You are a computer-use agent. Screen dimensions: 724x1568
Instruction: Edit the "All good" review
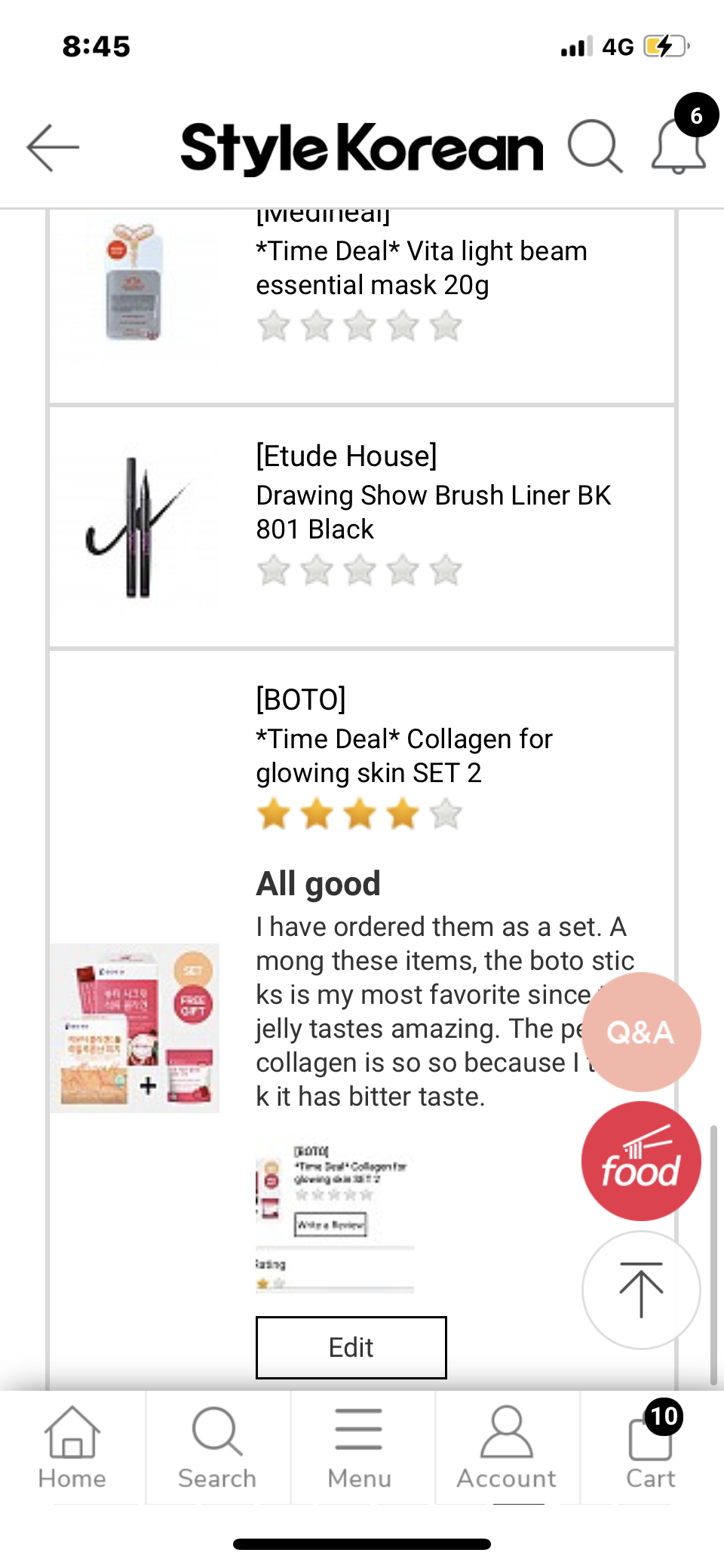click(x=351, y=1348)
